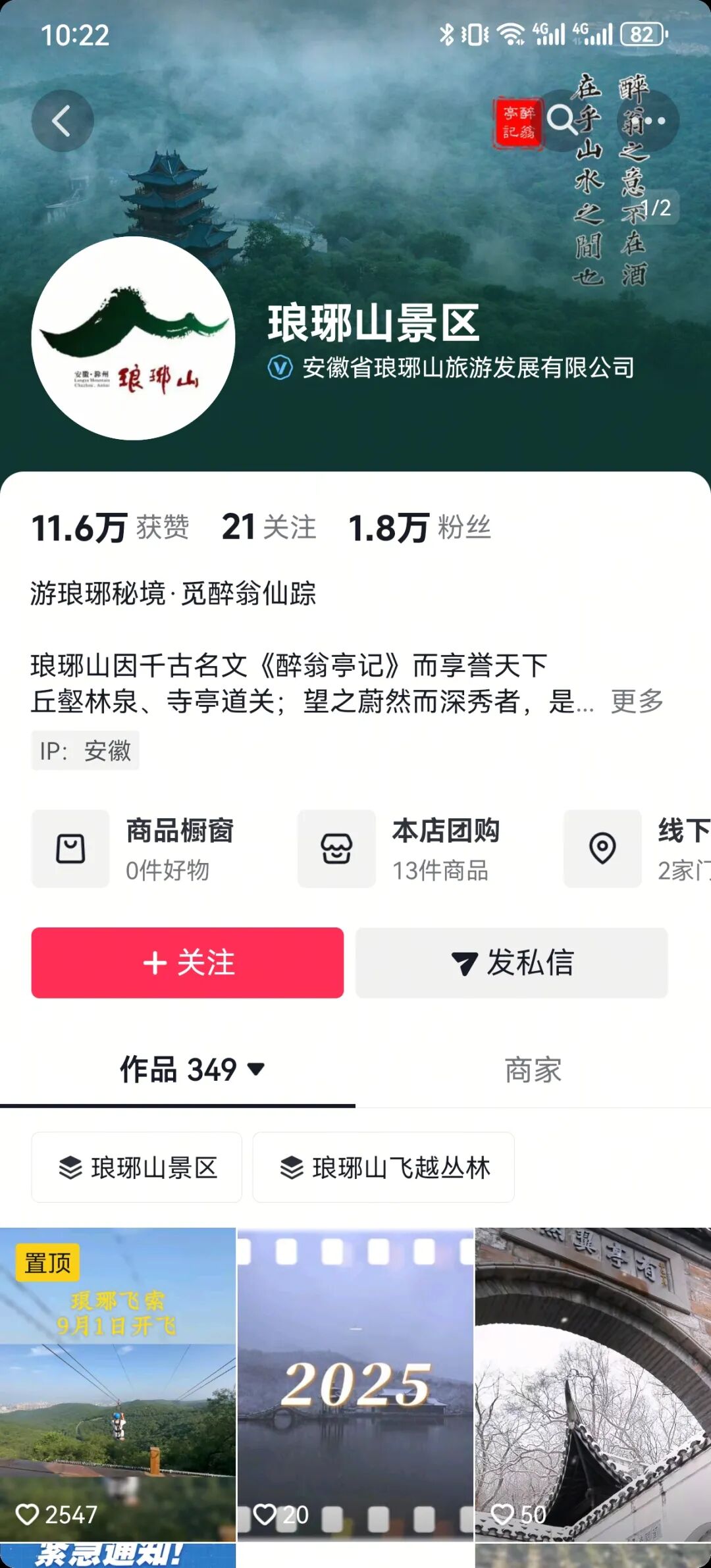Screen dimensions: 711x1568
Task: Expand the bio with 更多
Action: point(637,701)
